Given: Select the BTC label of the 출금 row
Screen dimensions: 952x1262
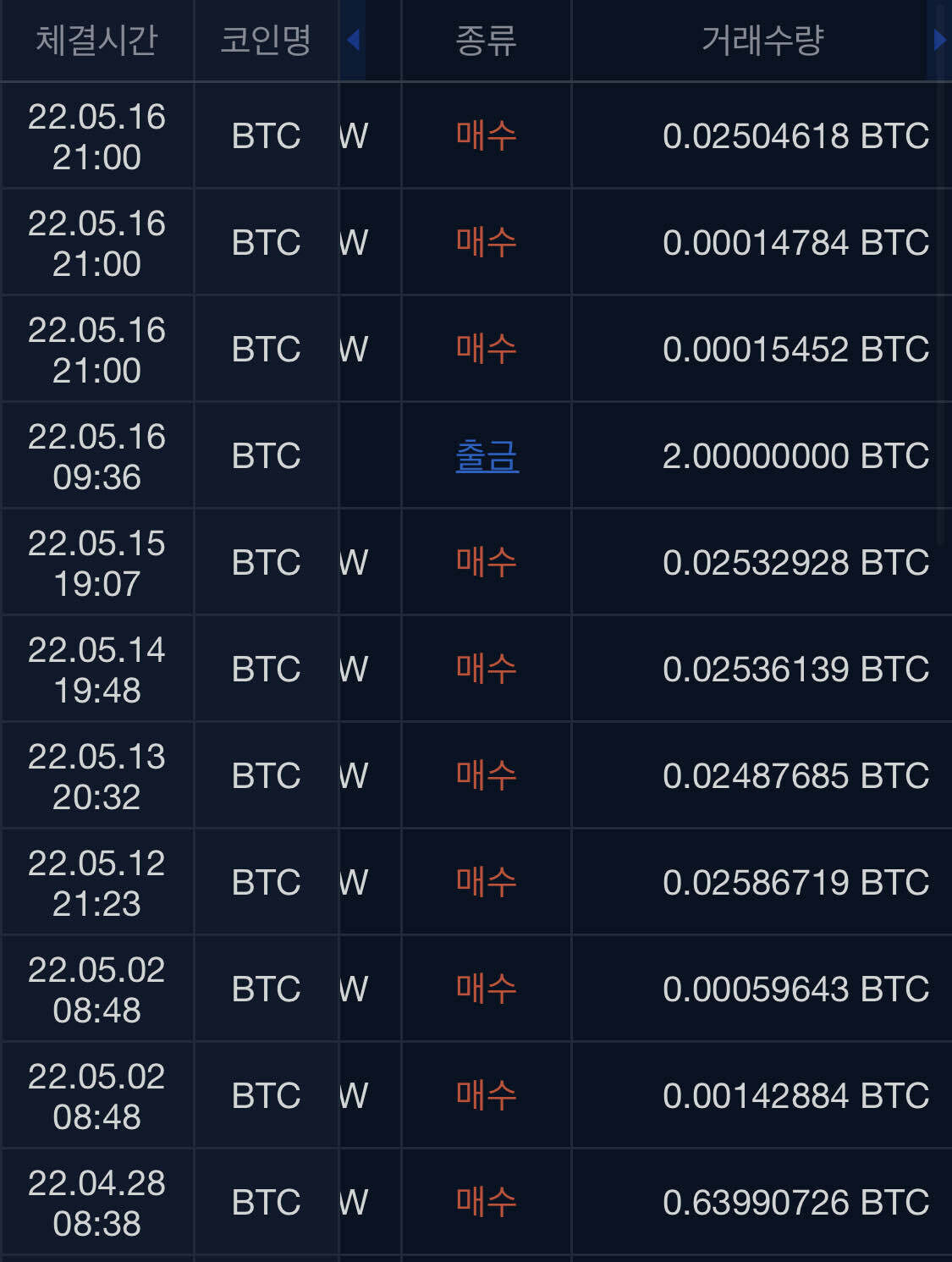Looking at the screenshot, I should pyautogui.click(x=266, y=455).
